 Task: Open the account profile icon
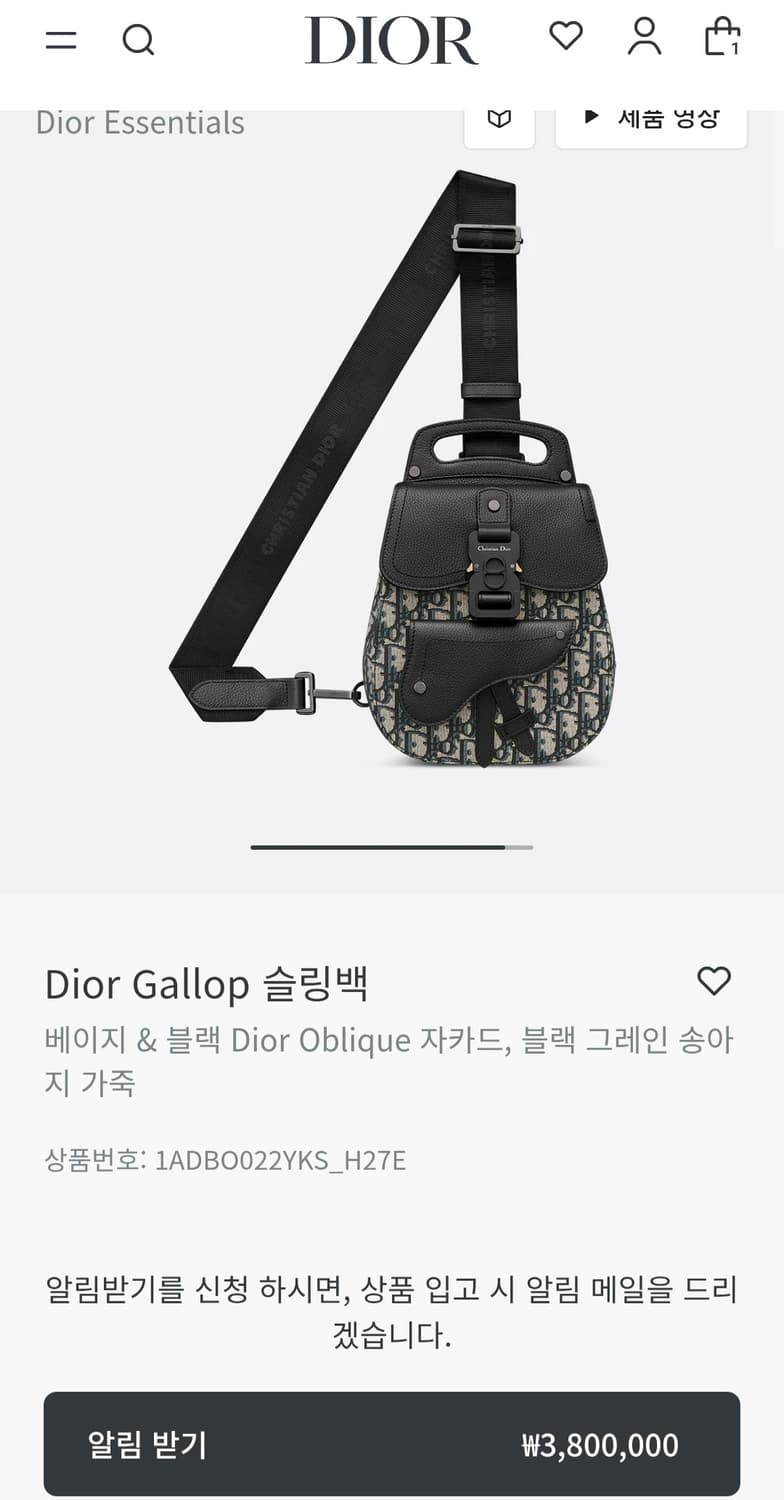pyautogui.click(x=644, y=38)
